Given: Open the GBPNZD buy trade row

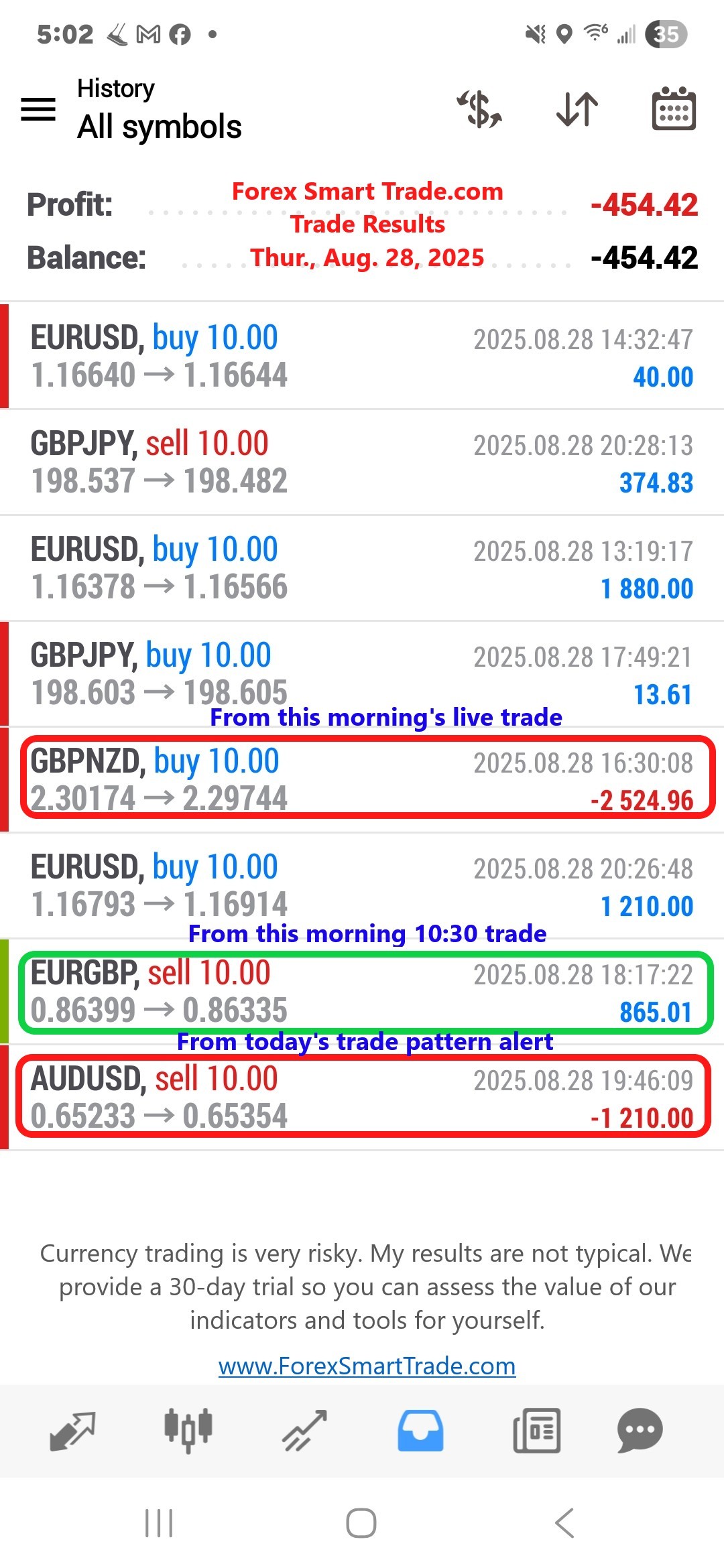Looking at the screenshot, I should click(x=362, y=779).
